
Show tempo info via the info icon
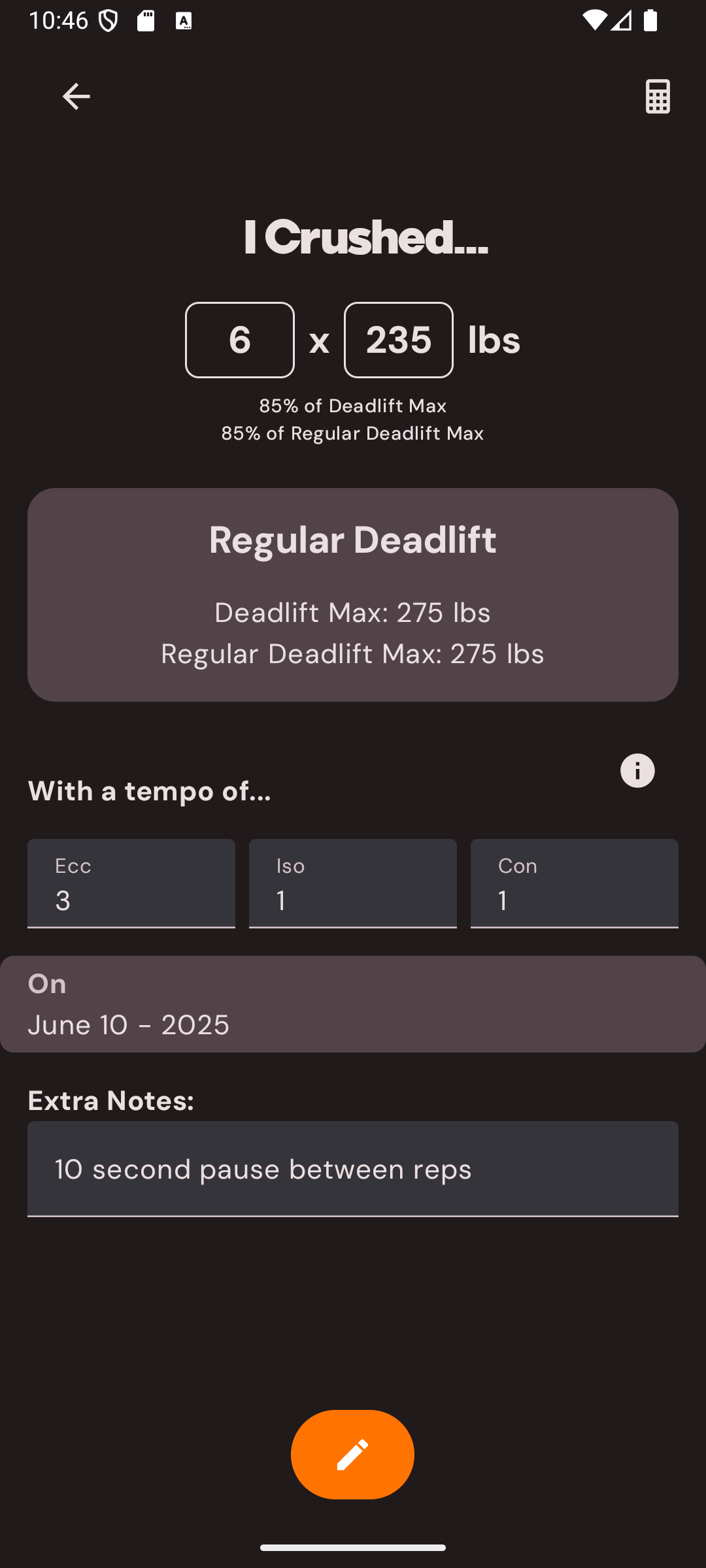click(x=637, y=771)
